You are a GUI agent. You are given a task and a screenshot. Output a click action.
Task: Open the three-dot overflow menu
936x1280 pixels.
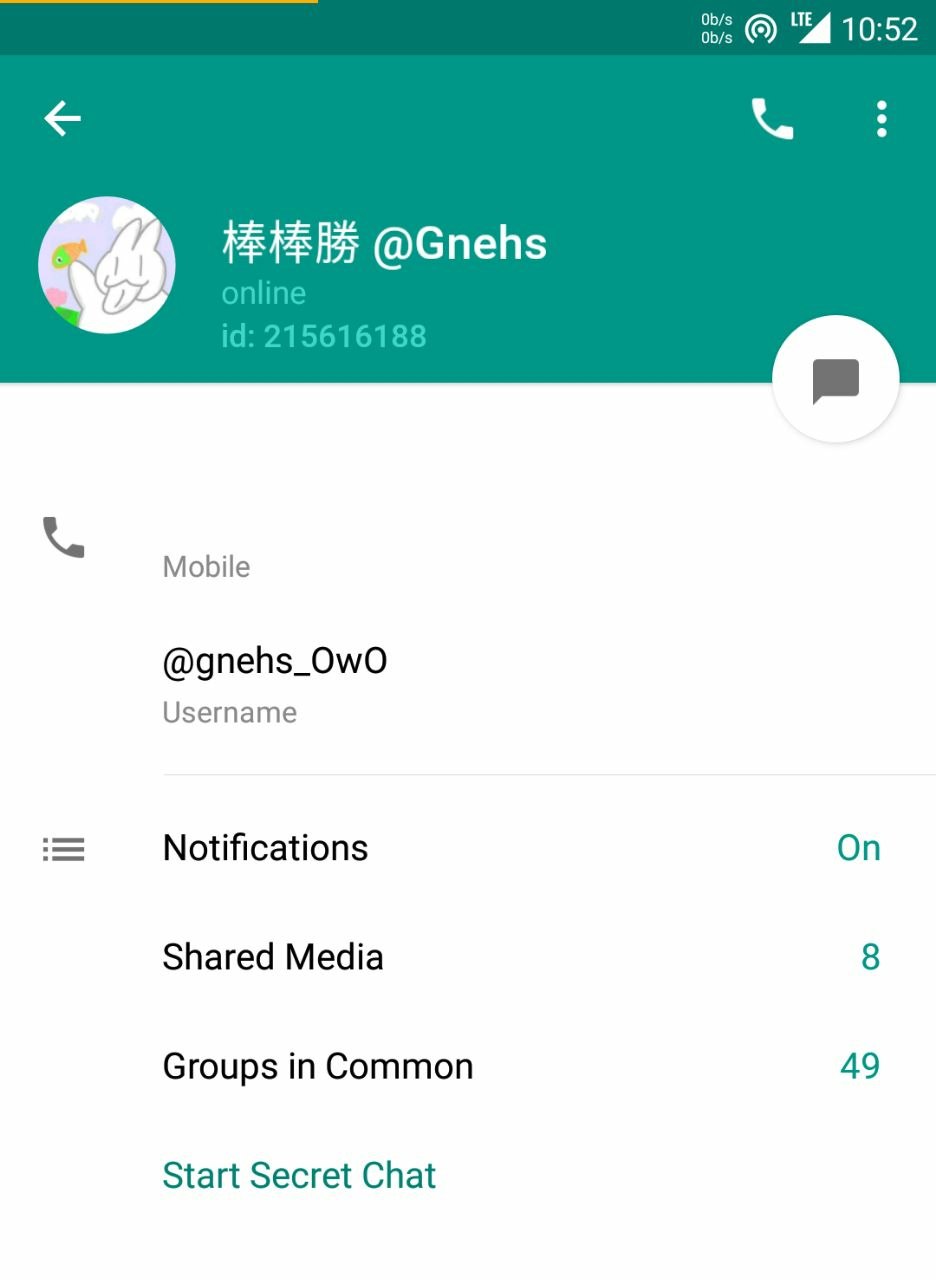pos(881,119)
